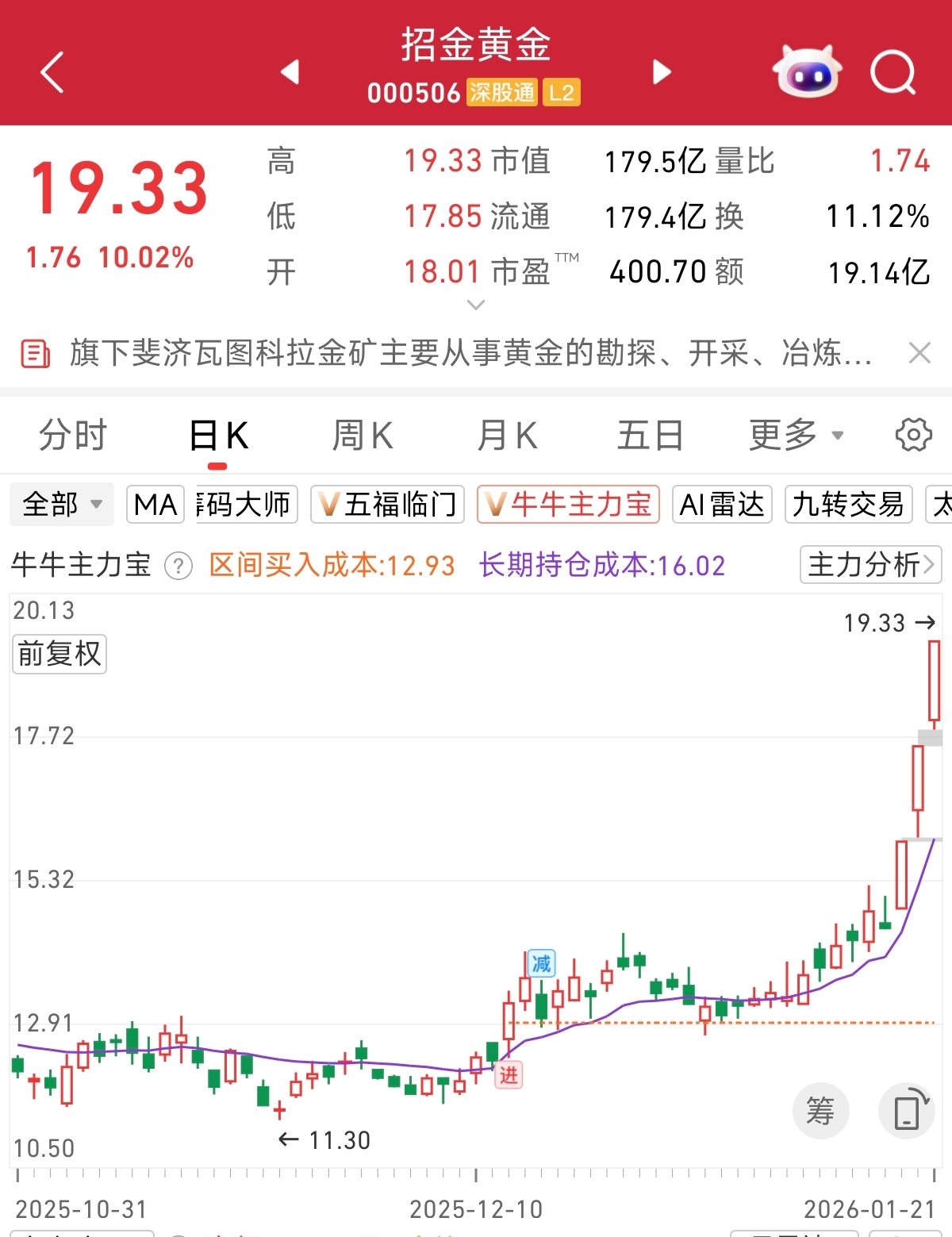Switch to the 五日 tab
Screen dimensions: 952x1237
point(651,436)
